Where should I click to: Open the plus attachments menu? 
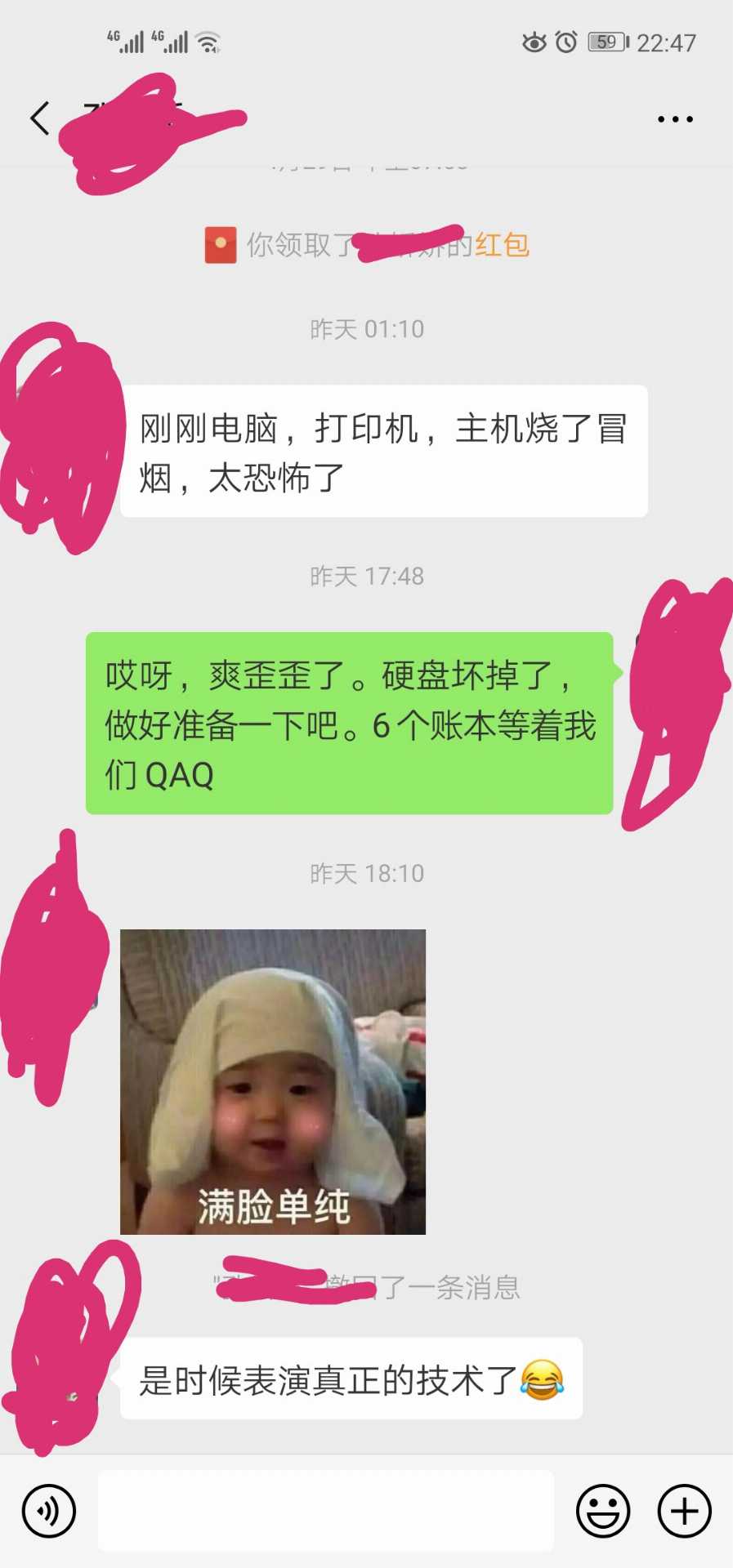(685, 1511)
